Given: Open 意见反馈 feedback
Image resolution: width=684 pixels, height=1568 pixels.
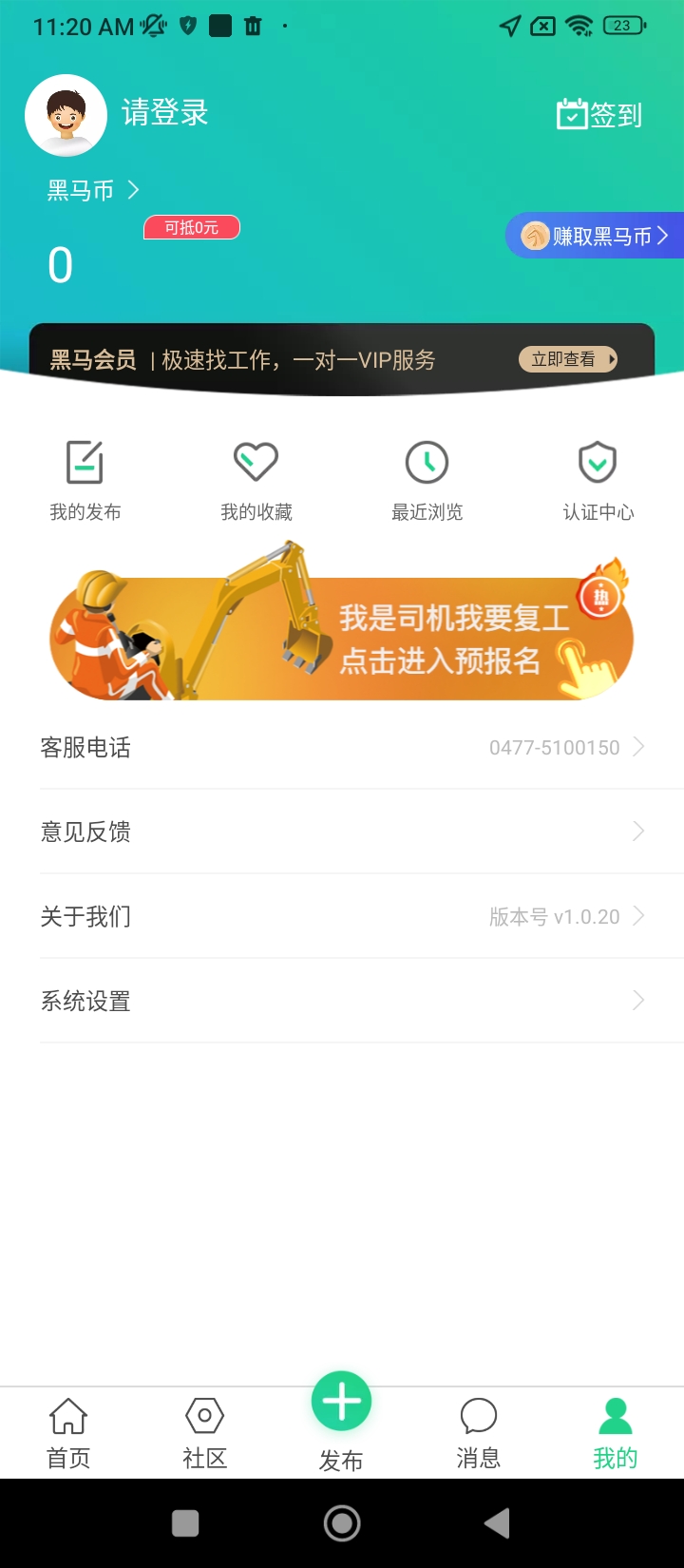Looking at the screenshot, I should click(342, 832).
